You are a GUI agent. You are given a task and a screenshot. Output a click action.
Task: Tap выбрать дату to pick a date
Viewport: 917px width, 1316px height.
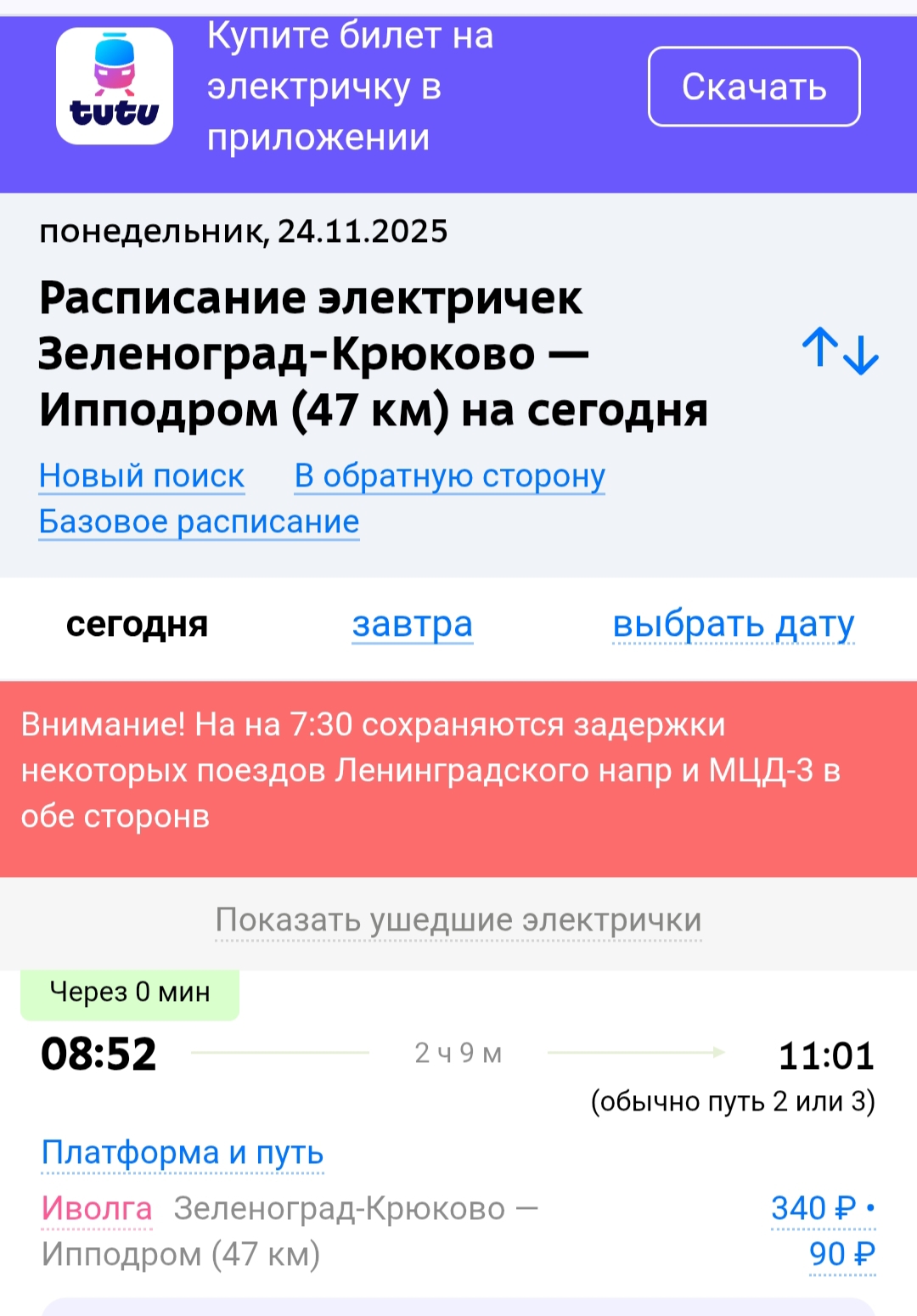coord(734,625)
